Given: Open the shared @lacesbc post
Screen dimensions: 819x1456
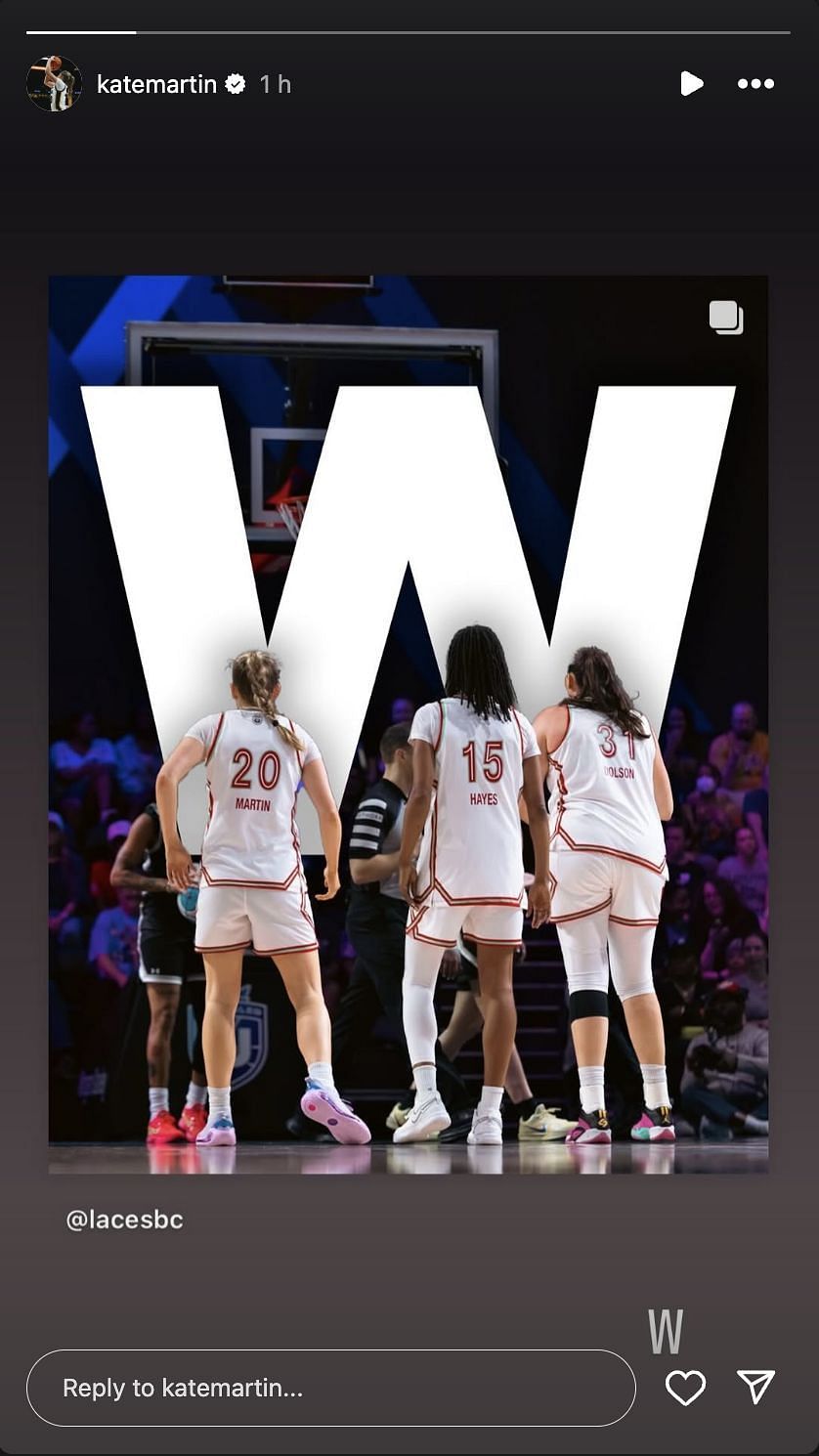Looking at the screenshot, I should (x=409, y=723).
